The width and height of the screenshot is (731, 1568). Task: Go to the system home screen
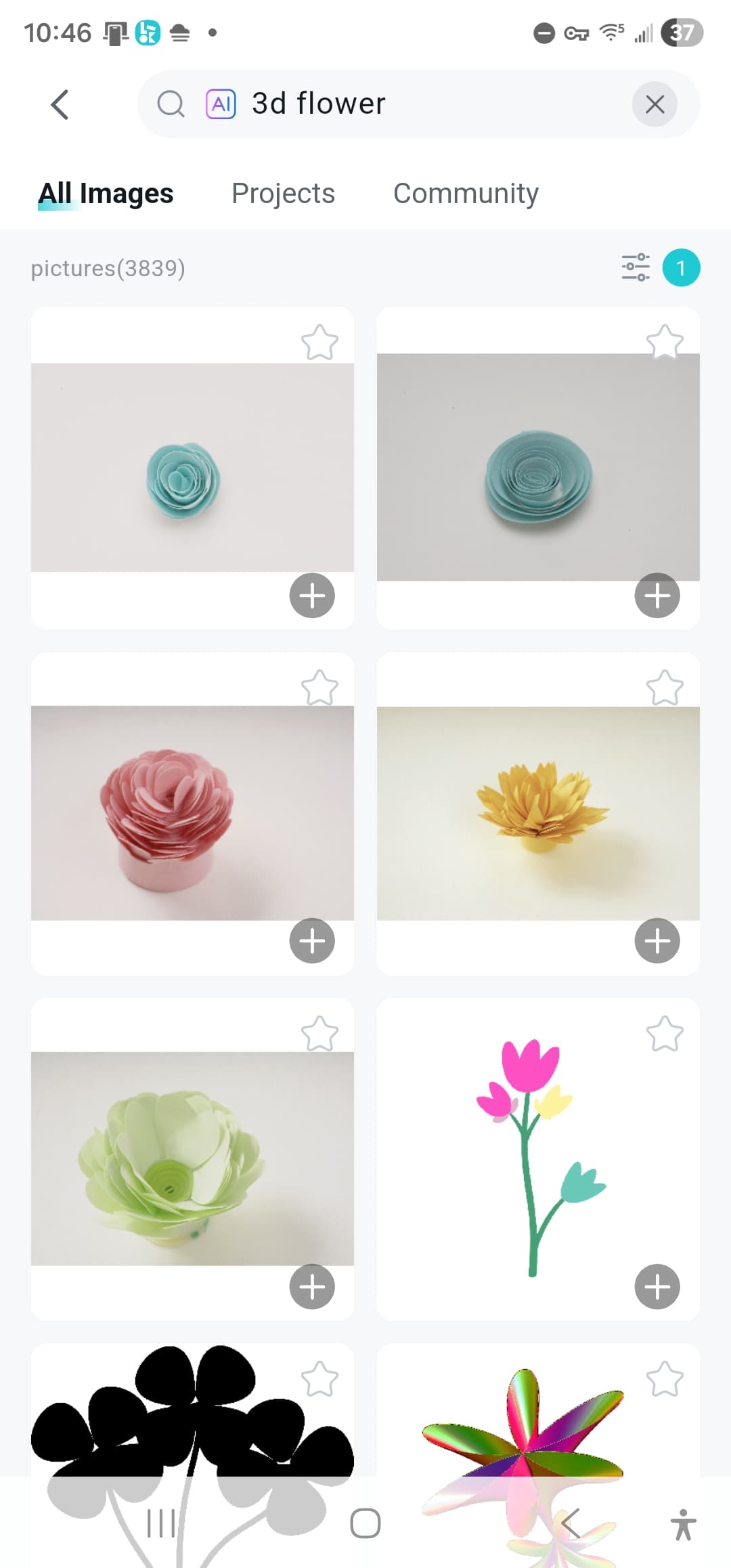[365, 1524]
